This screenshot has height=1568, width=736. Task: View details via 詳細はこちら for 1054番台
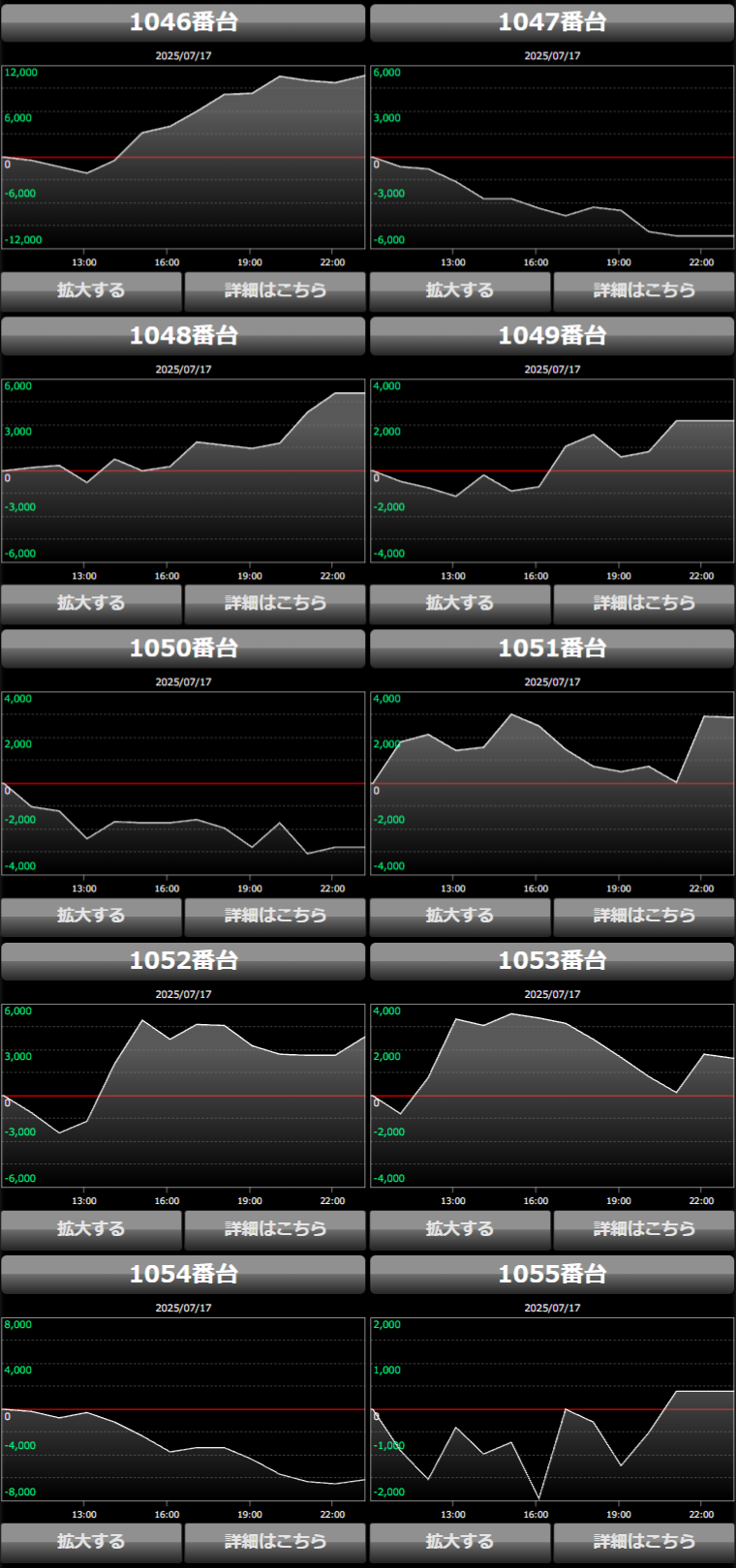(x=275, y=1541)
